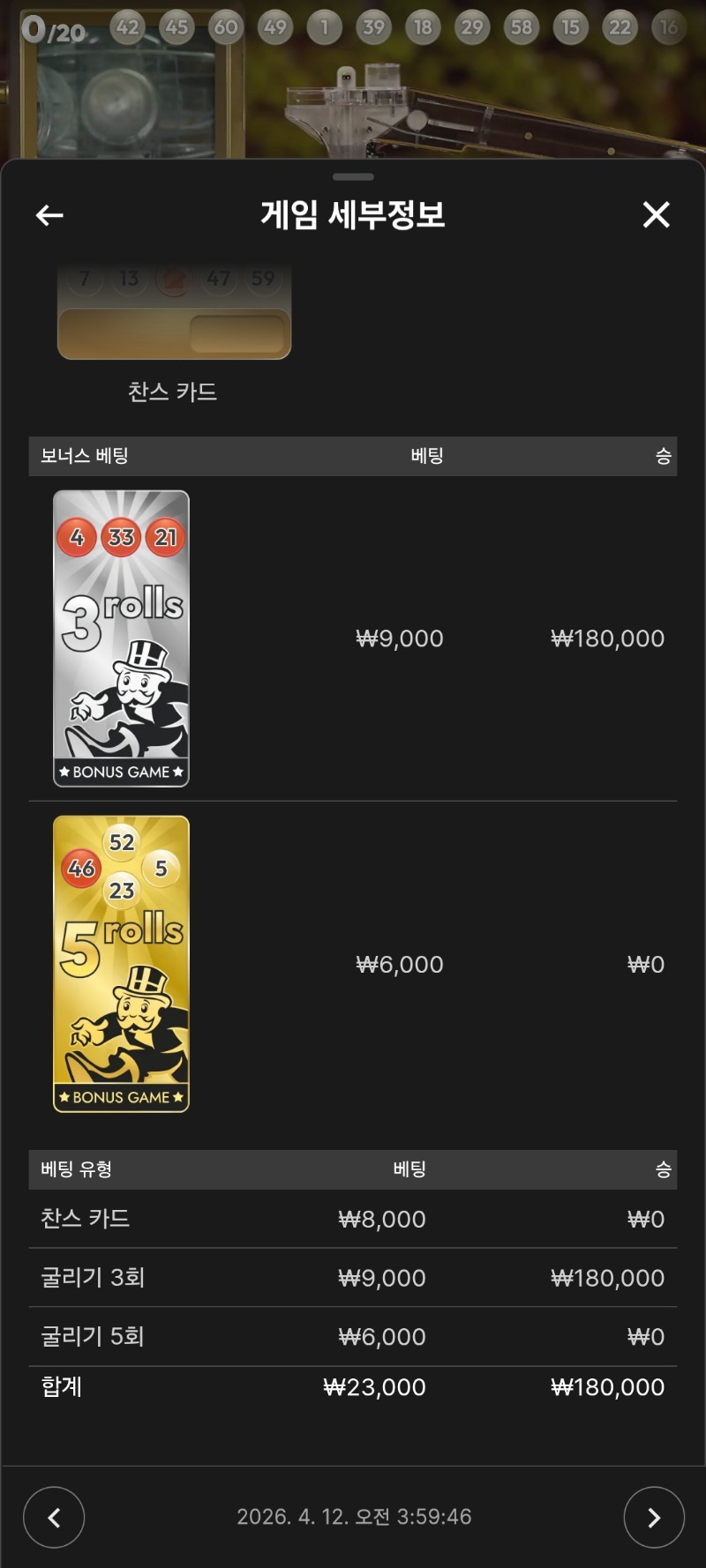Click the 베팅 유형 section header
This screenshot has height=1568, width=706.
[x=79, y=1169]
